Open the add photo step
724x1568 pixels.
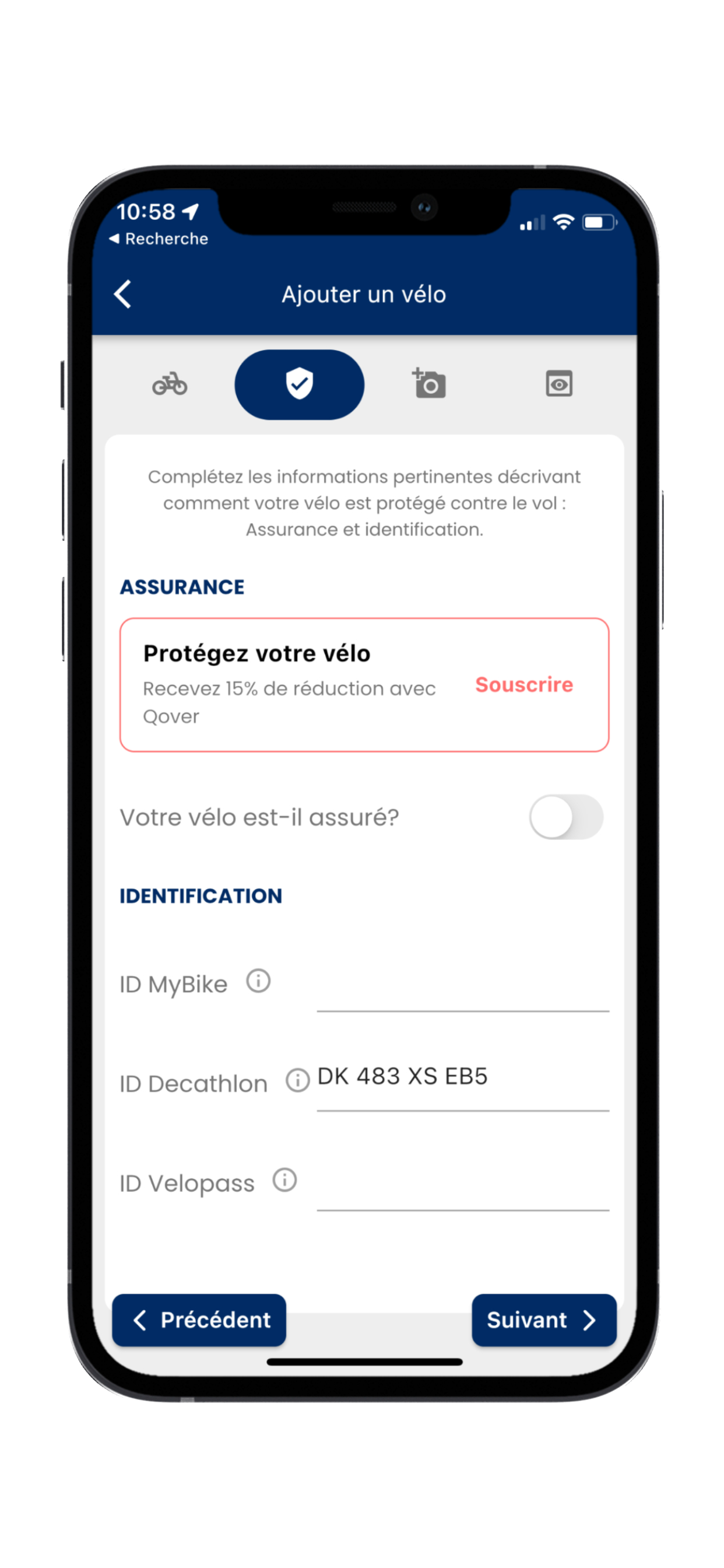point(429,384)
